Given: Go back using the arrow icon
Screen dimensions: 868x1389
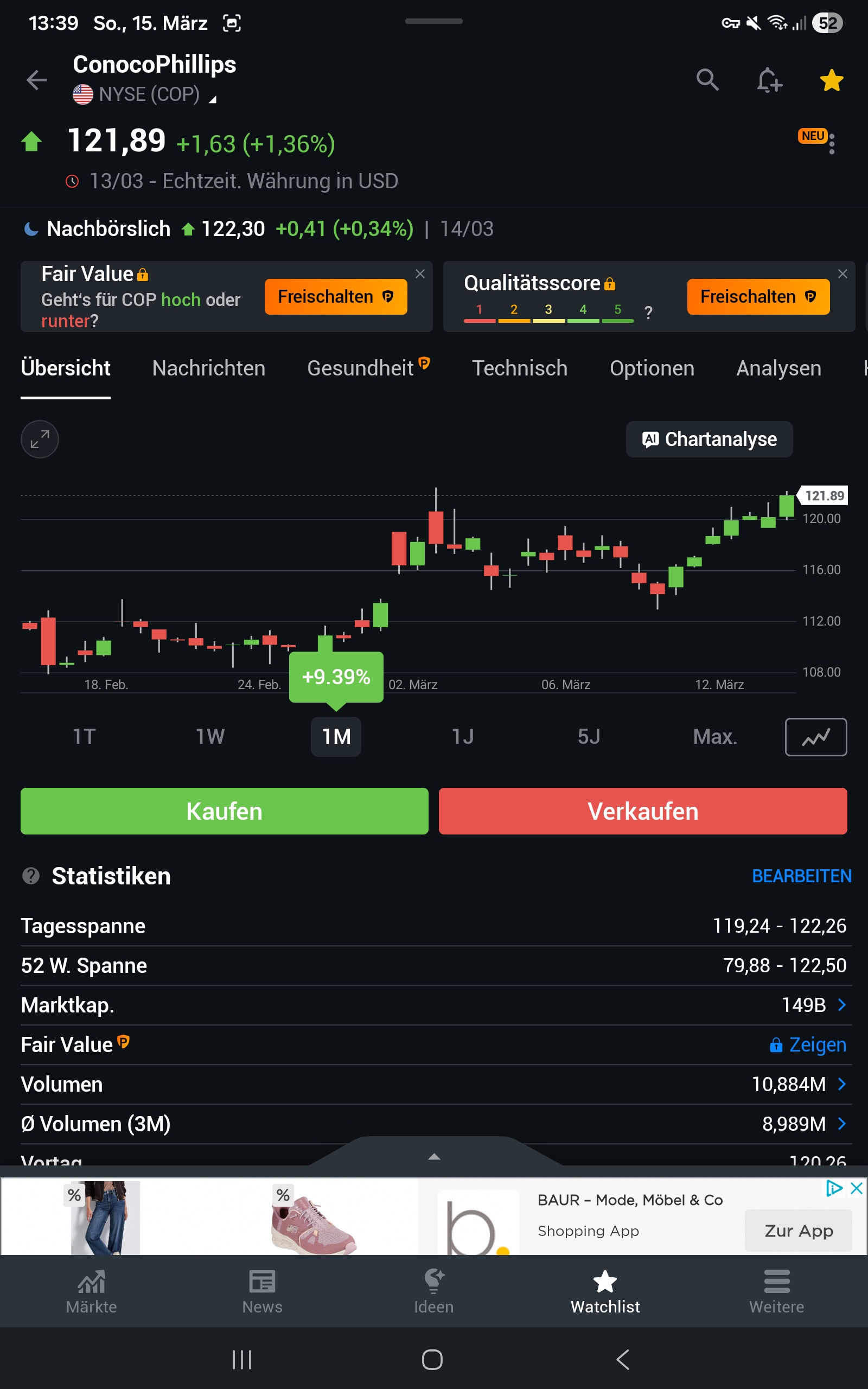Looking at the screenshot, I should tap(37, 80).
